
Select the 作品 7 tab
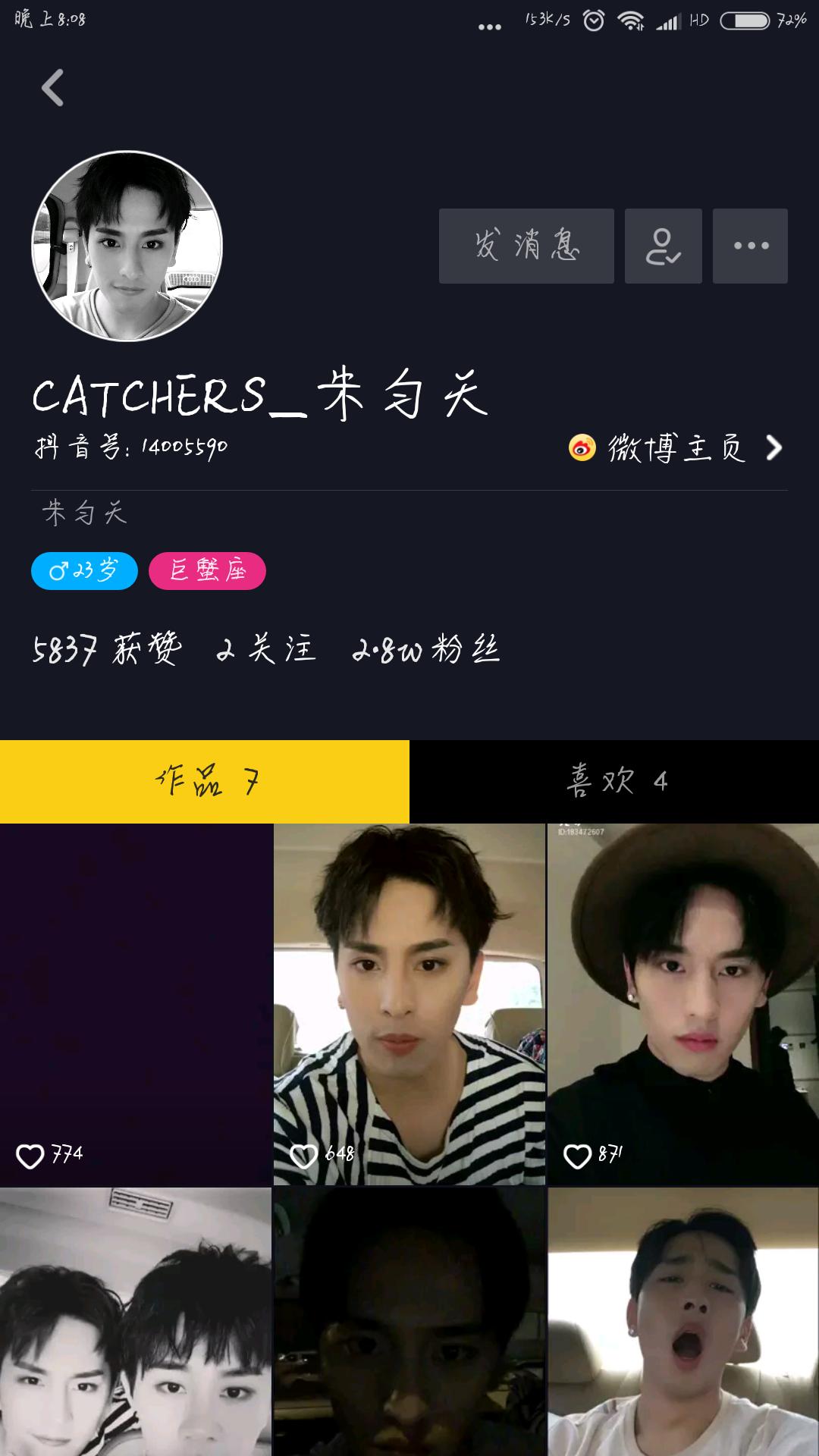point(205,782)
